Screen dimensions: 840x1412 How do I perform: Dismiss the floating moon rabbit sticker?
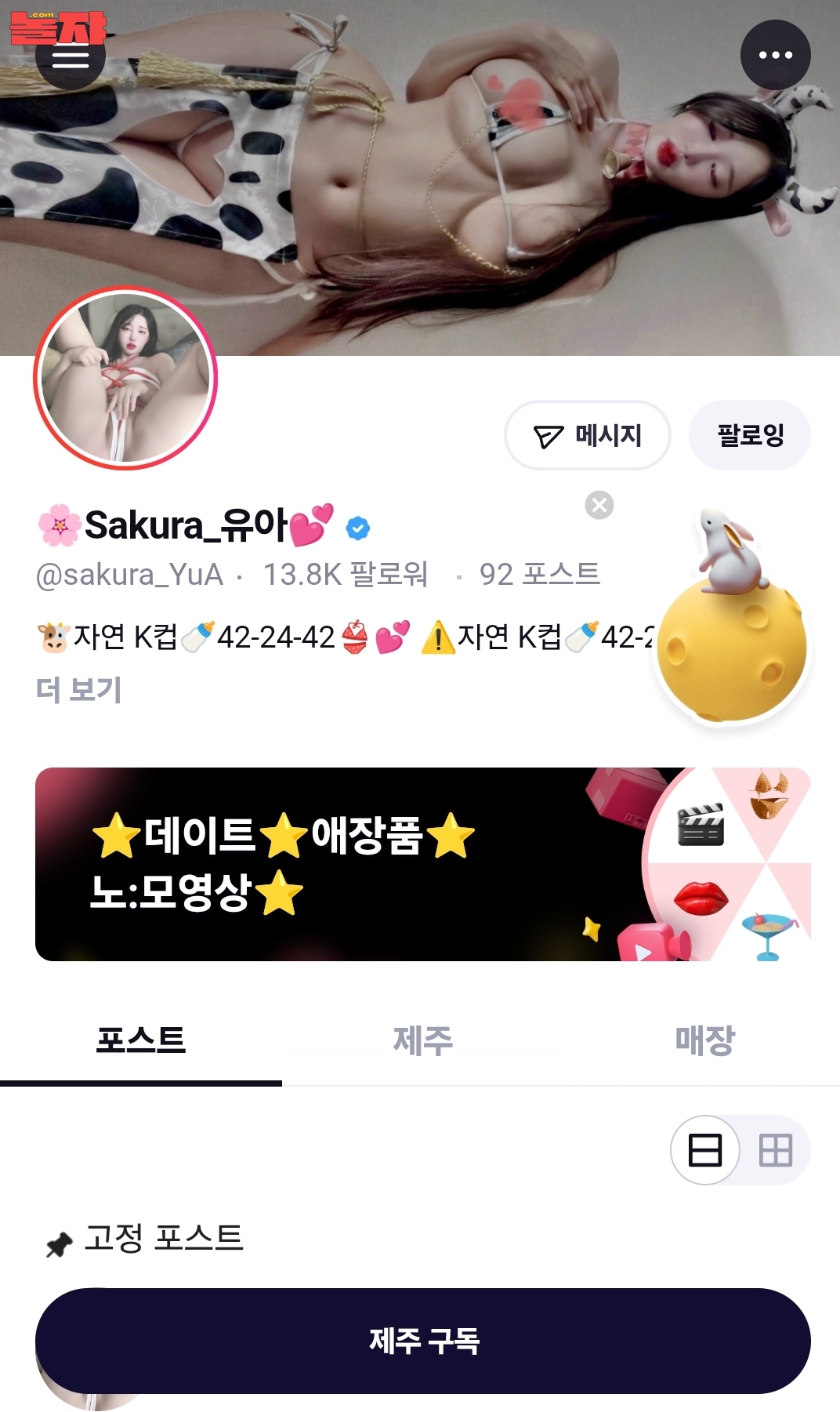click(x=599, y=505)
